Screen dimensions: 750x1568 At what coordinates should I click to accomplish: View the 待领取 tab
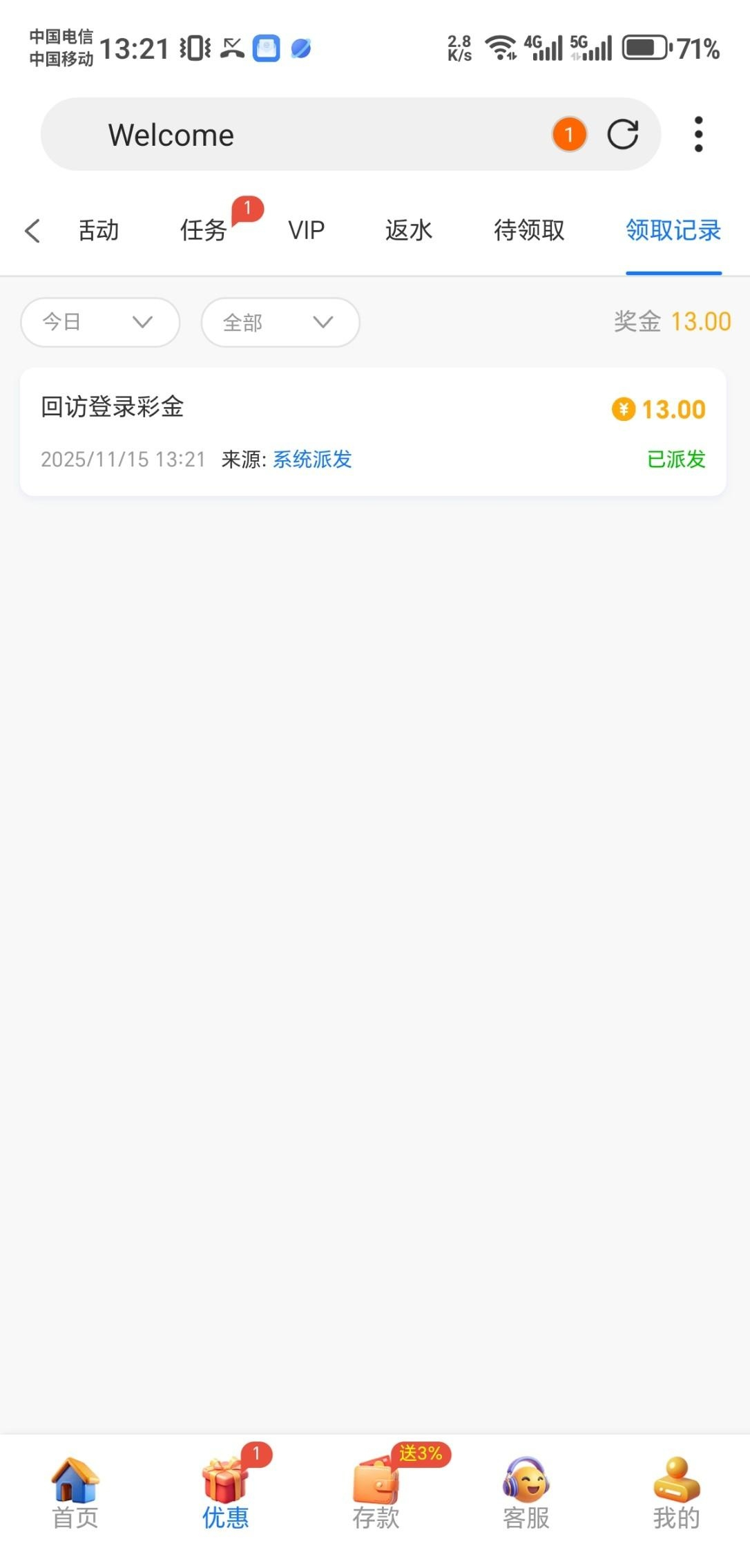(529, 231)
